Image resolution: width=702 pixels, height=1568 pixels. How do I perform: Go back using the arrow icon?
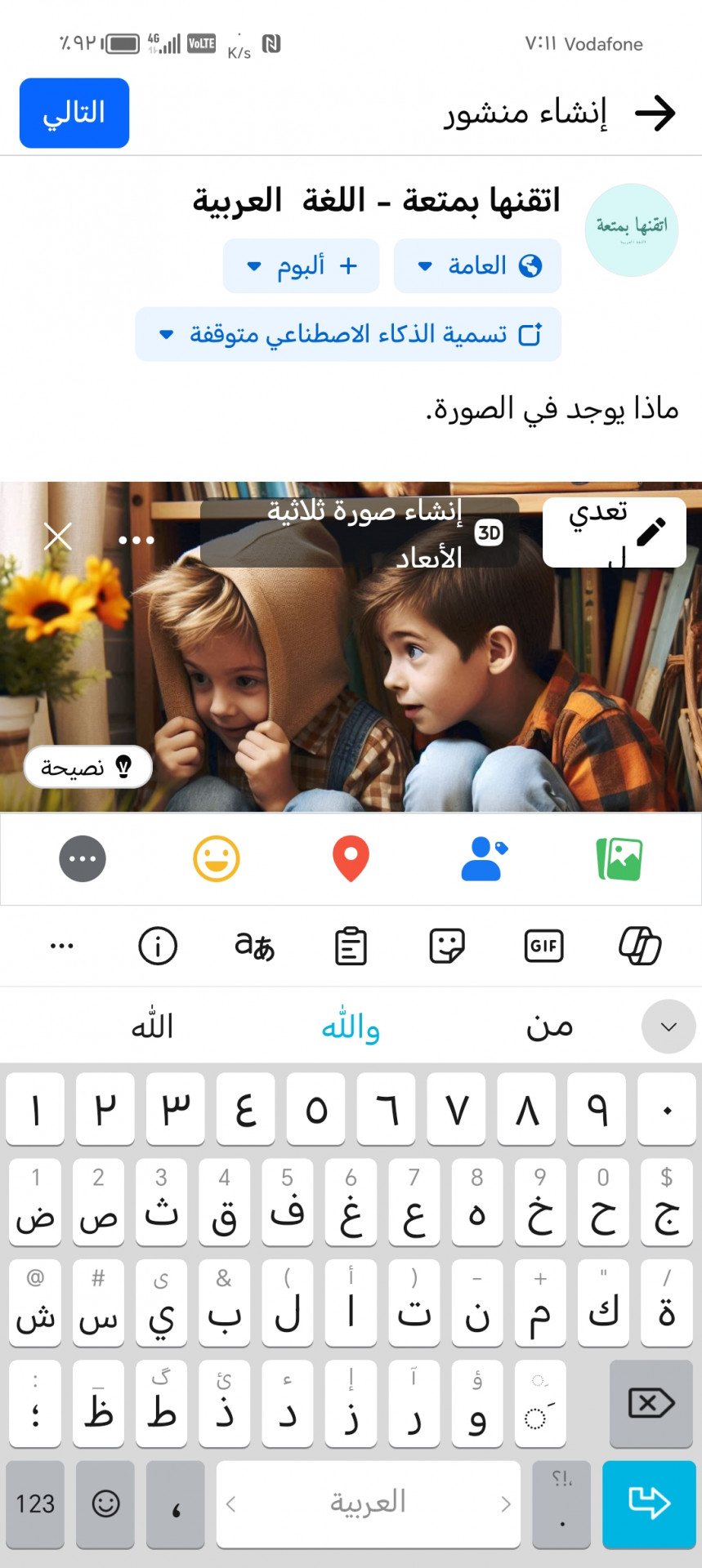click(x=655, y=113)
